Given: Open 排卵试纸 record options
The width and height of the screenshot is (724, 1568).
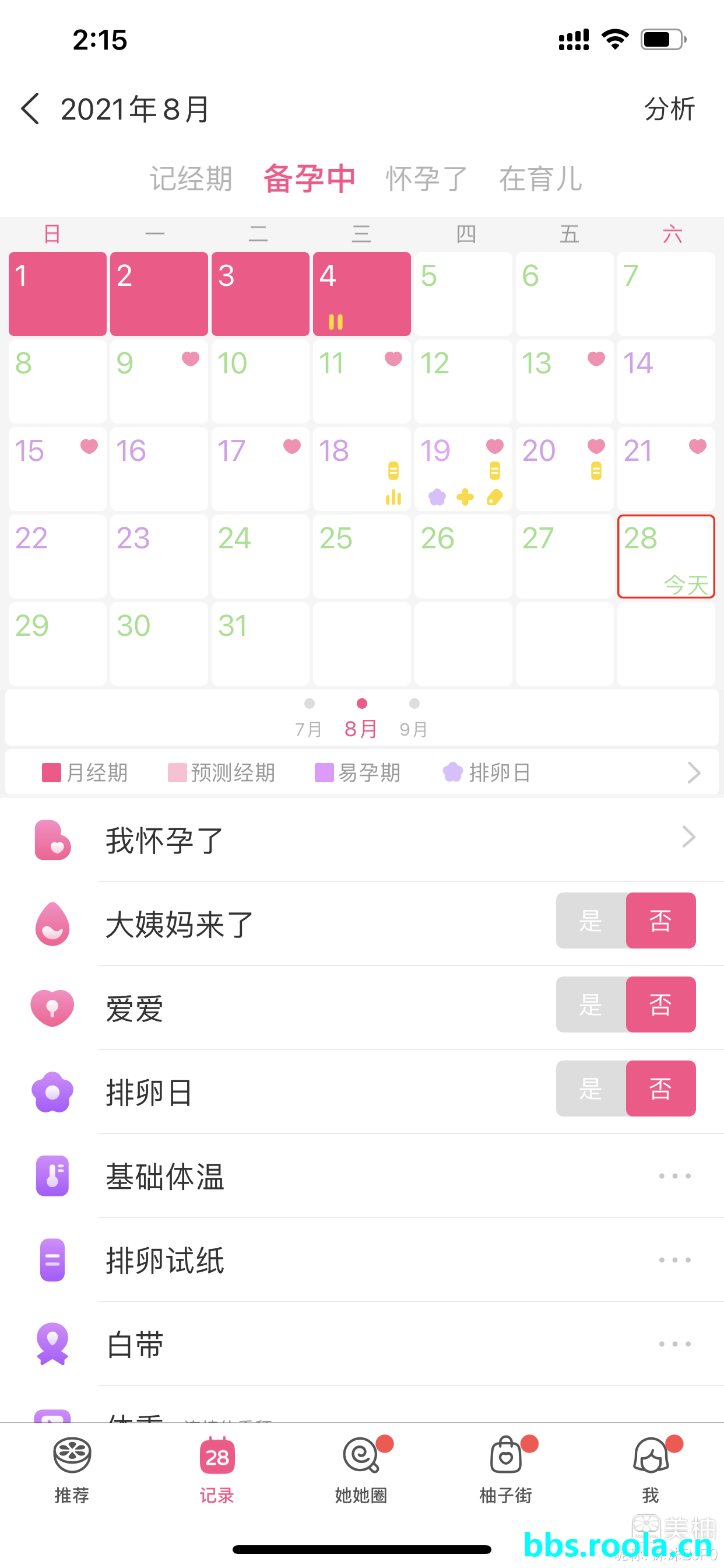Looking at the screenshot, I should (674, 1260).
